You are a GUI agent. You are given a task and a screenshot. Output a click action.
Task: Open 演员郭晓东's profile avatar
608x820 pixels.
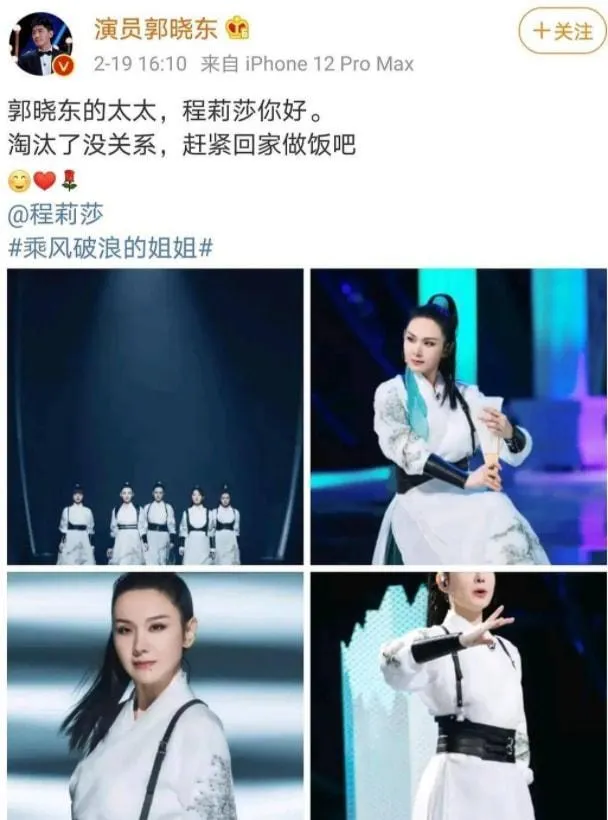(x=42, y=45)
